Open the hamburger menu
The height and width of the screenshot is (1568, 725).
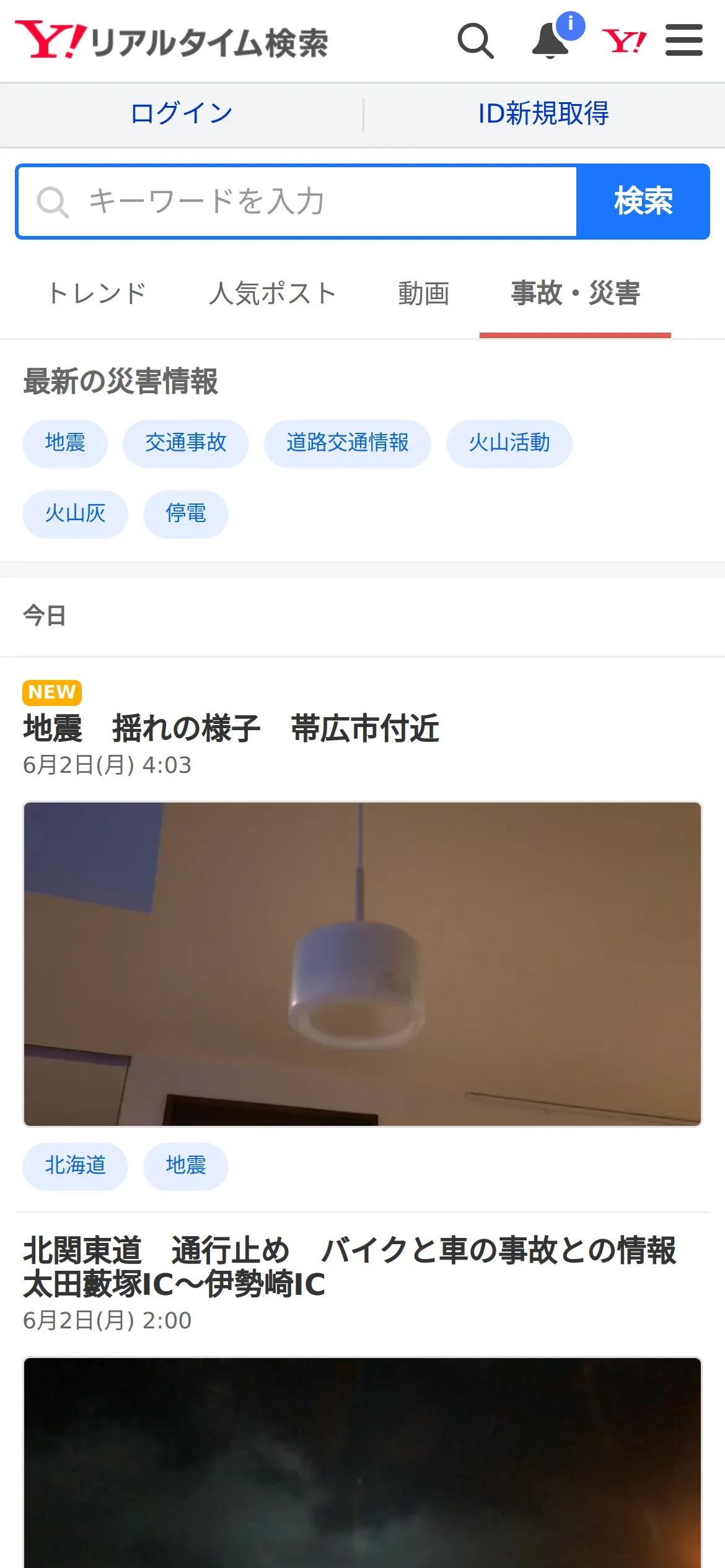pos(683,41)
